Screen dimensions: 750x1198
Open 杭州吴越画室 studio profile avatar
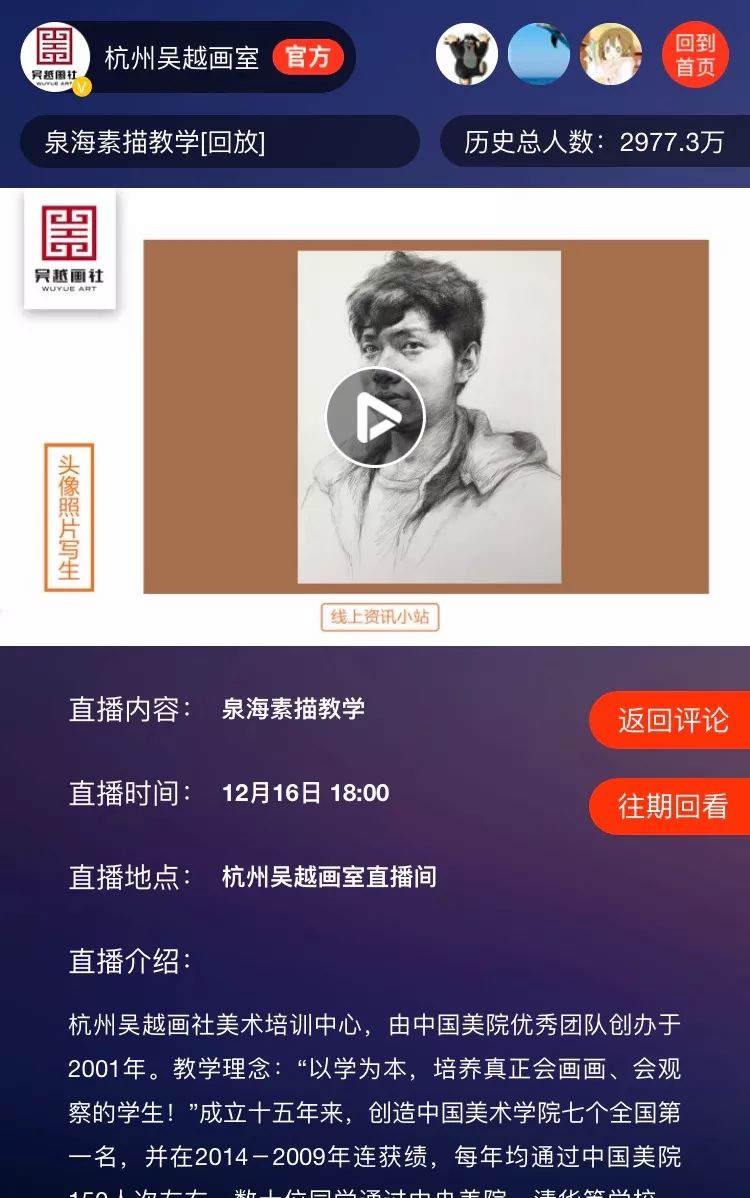56,57
